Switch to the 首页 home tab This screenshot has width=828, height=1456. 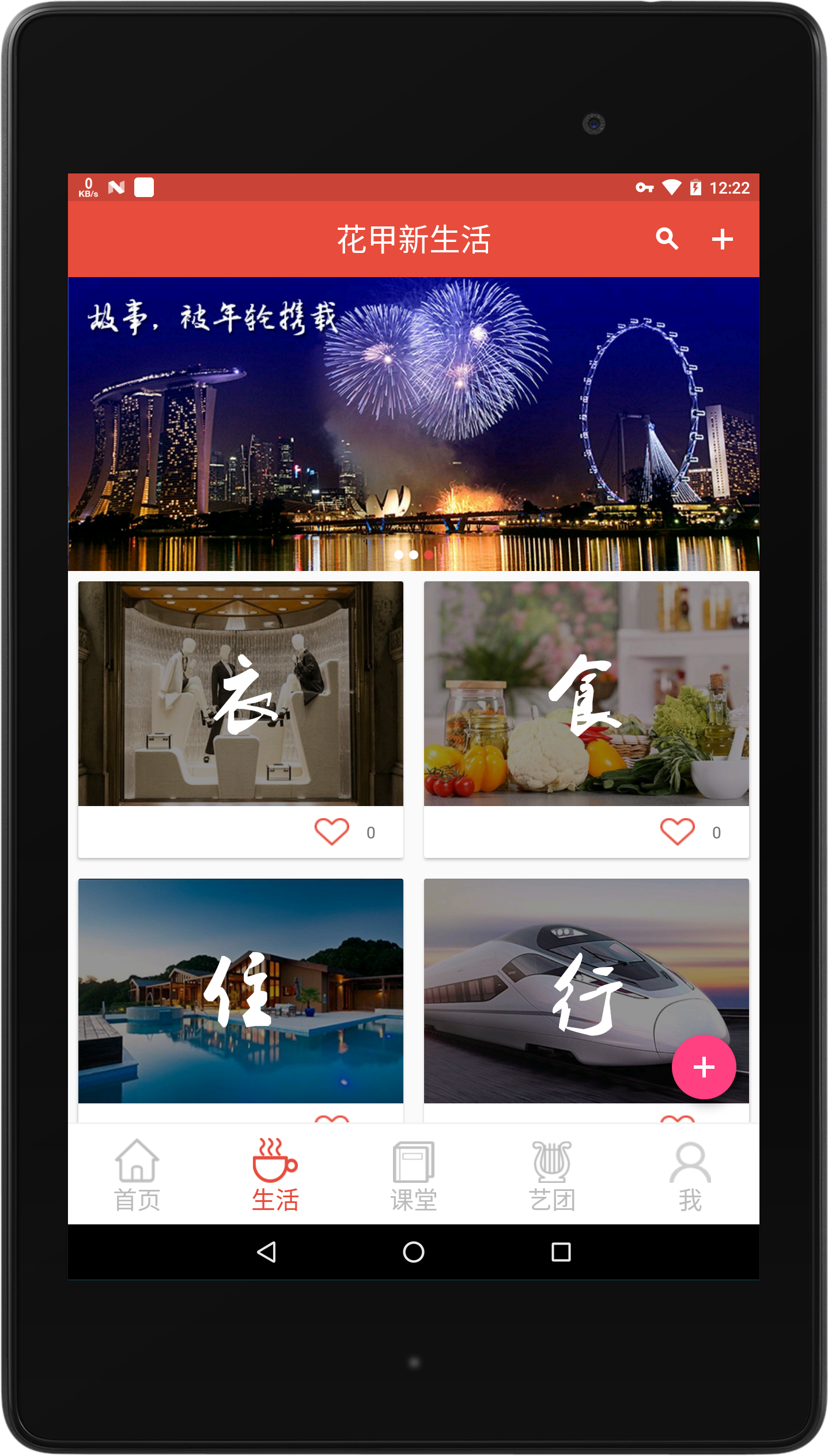point(137,1175)
